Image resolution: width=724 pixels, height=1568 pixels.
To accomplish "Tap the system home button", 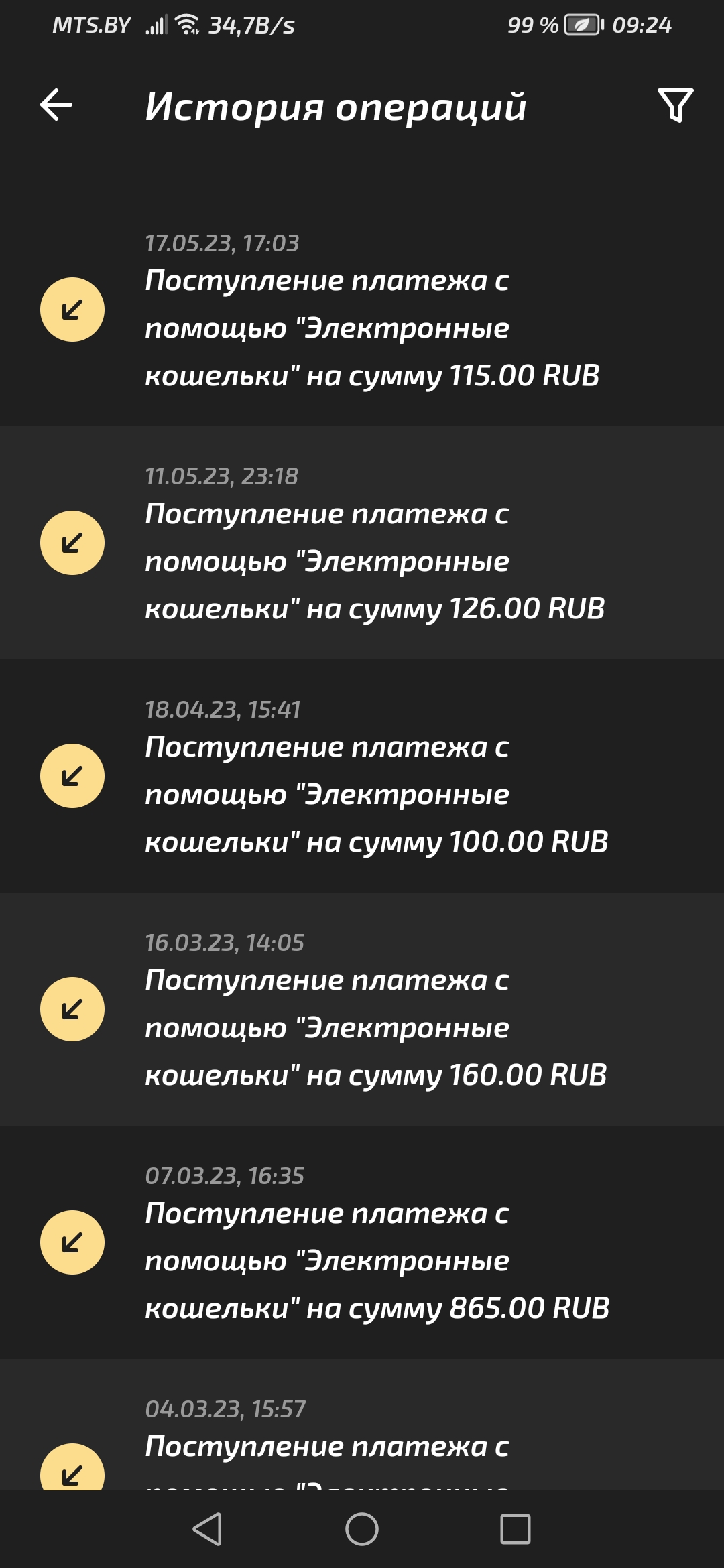I will pos(362,1529).
